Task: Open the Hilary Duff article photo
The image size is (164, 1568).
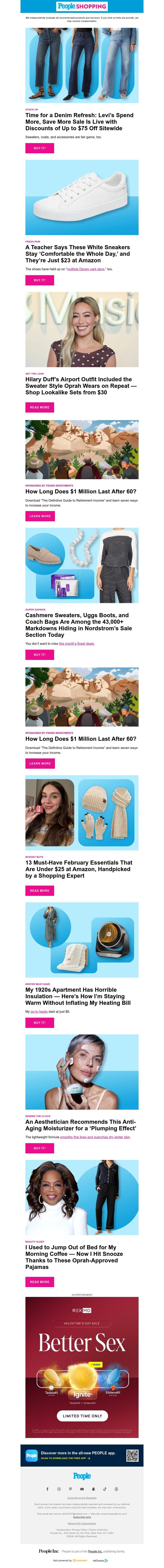Action: pos(82,329)
